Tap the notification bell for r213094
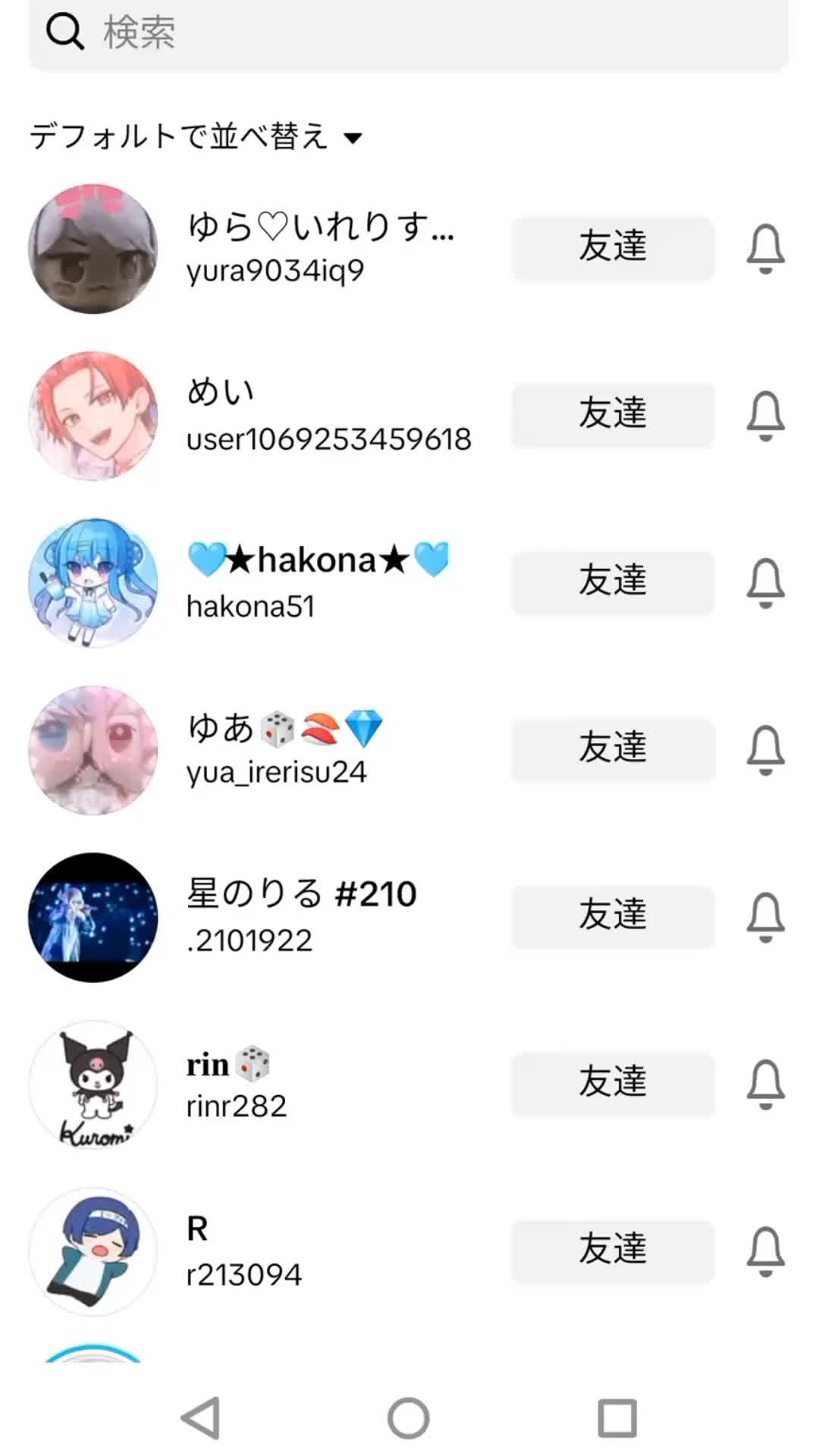Screen dimensions: 819x1456 (765, 1251)
